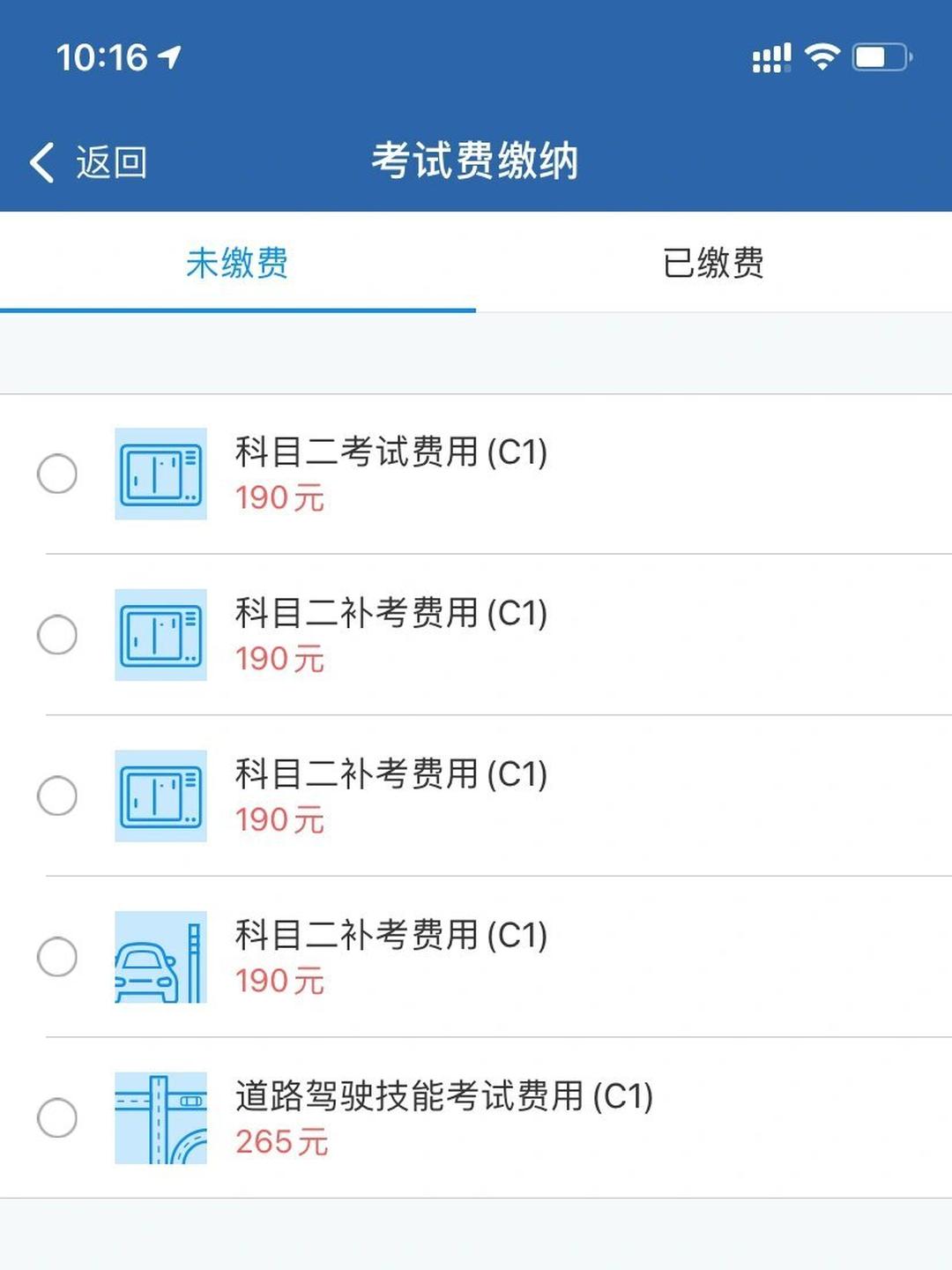Tap the Wi-Fi icon in the status bar

click(x=822, y=55)
